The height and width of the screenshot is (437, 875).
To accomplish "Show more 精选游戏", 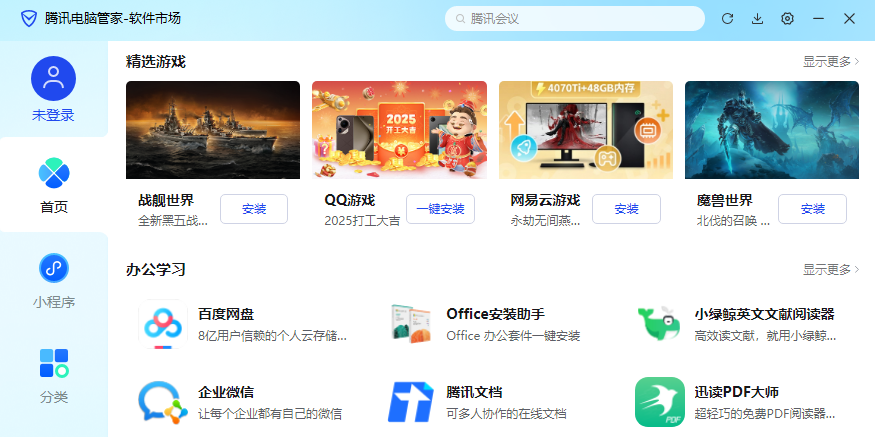I will coord(830,61).
